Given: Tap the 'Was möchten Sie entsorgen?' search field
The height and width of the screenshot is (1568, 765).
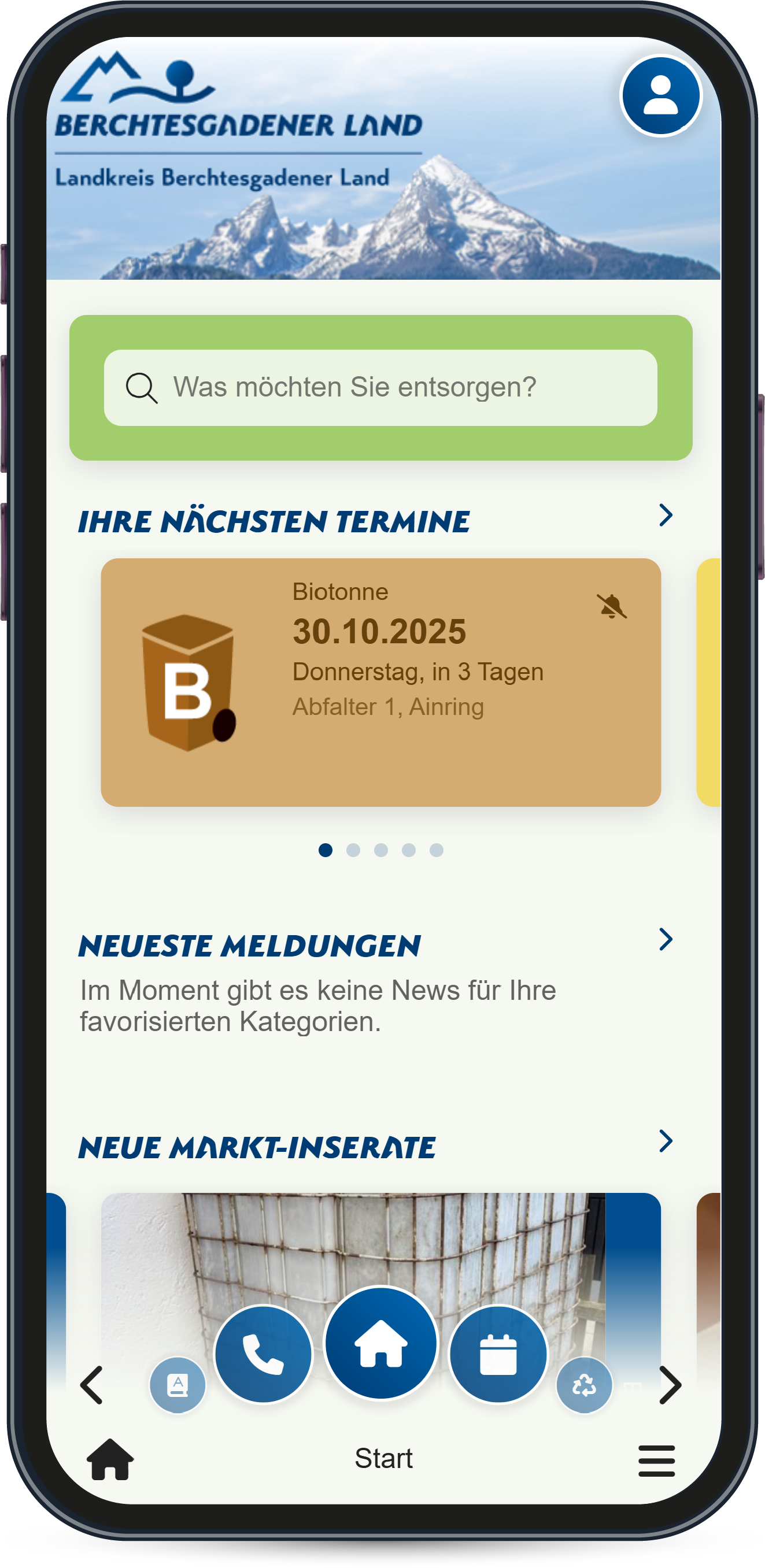Looking at the screenshot, I should tap(380, 387).
